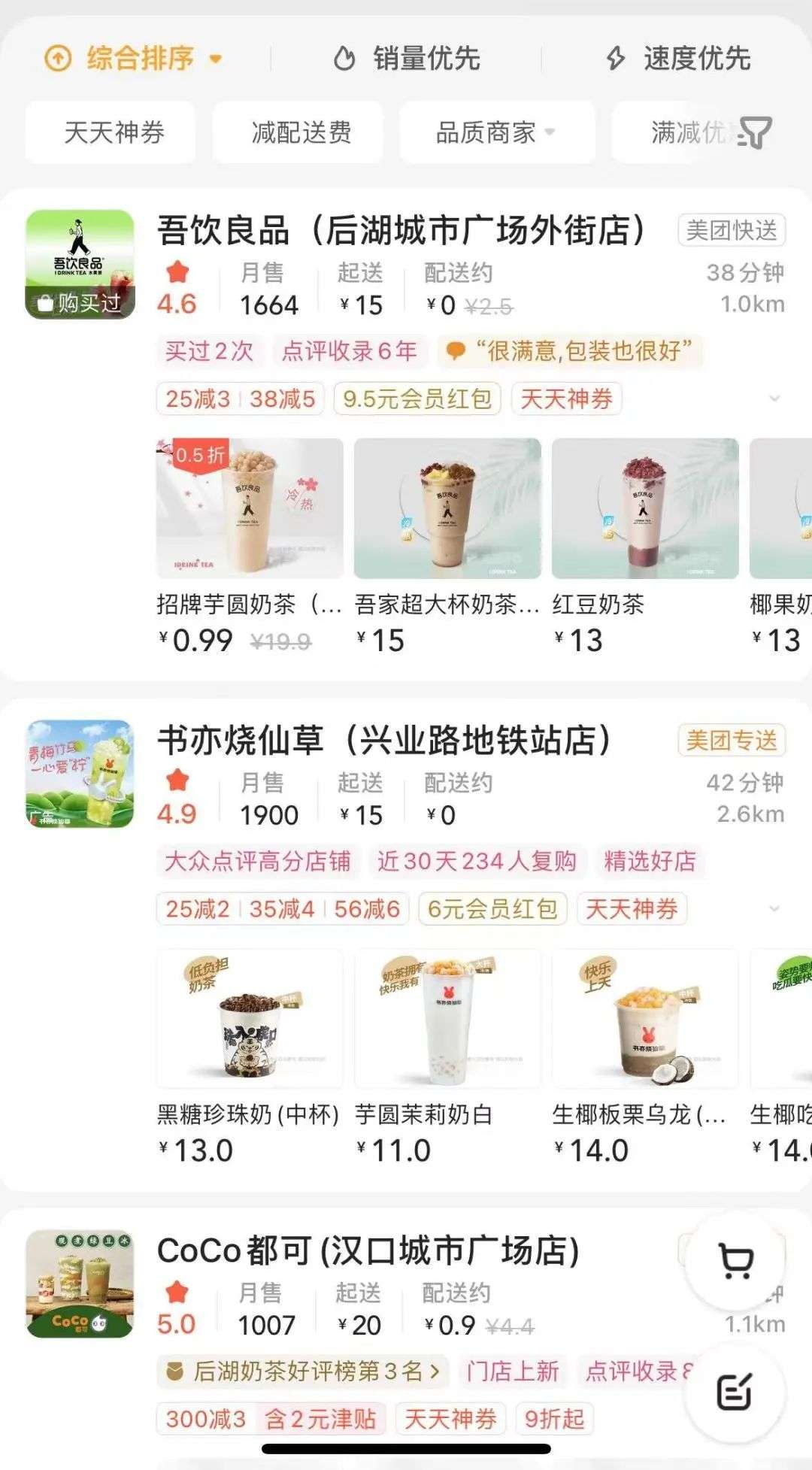Open the 综合排序 sort dropdown
This screenshot has height=1470, width=812.
134,58
